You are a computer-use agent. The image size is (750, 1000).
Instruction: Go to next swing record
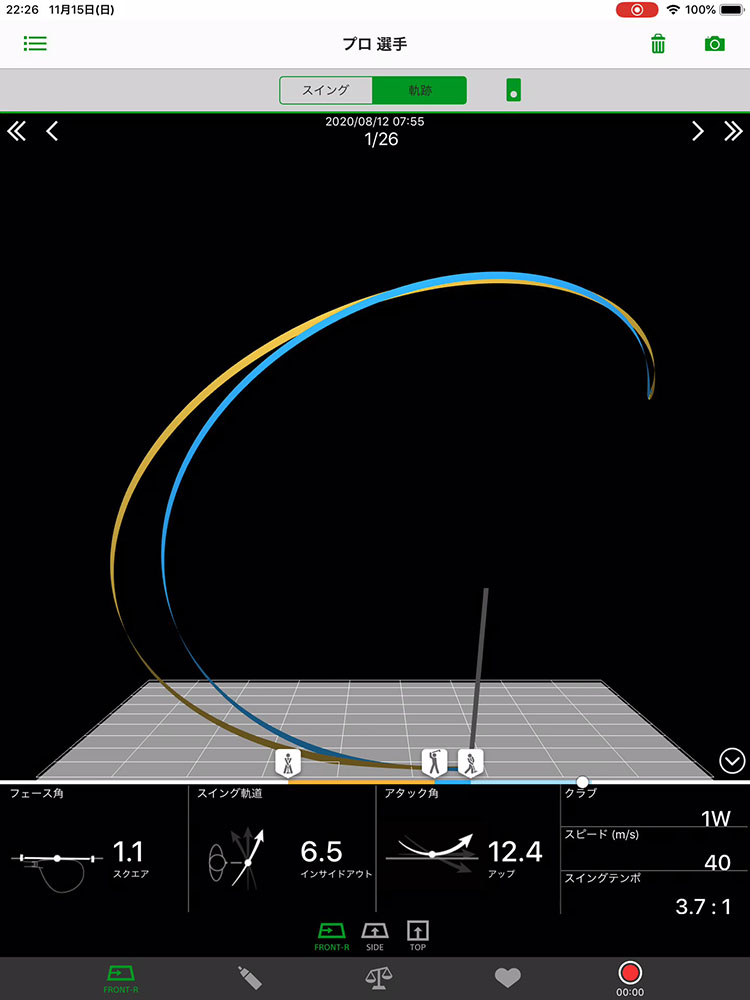(698, 131)
